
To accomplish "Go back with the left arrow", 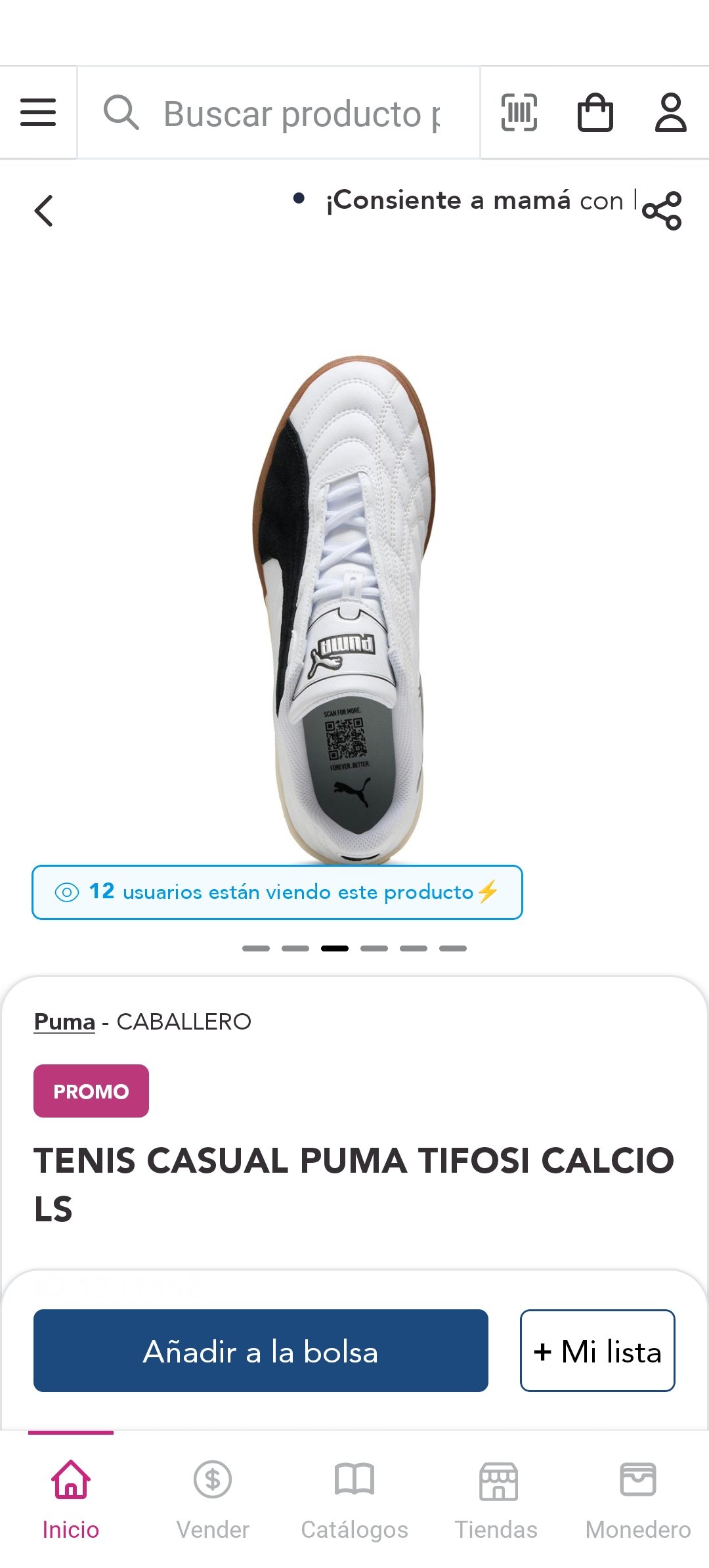I will pyautogui.click(x=43, y=211).
